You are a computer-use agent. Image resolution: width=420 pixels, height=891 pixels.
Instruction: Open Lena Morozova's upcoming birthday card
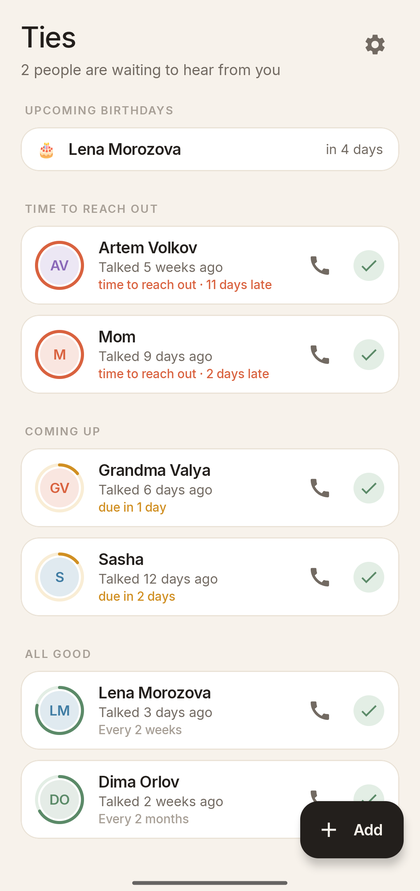pyautogui.click(x=210, y=149)
